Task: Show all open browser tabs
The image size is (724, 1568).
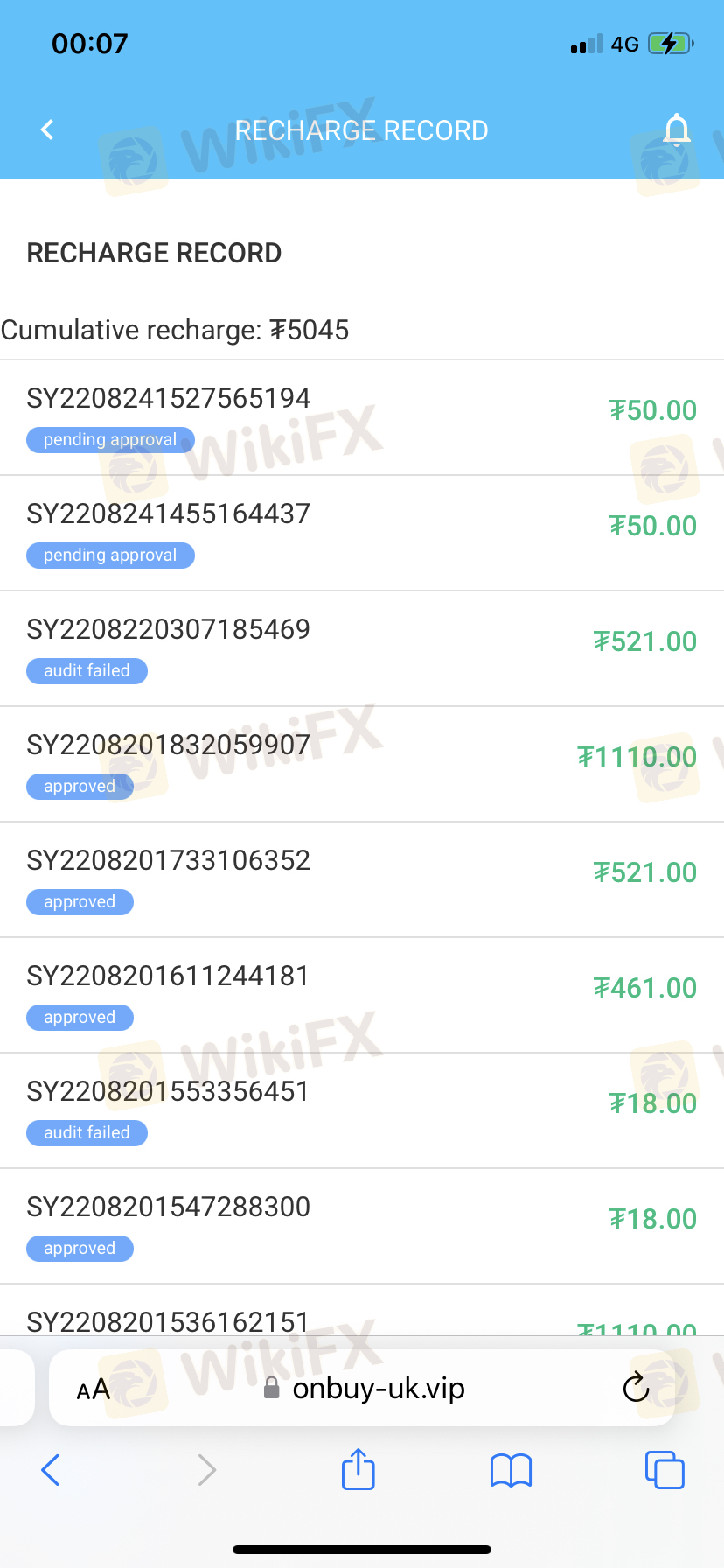Action: tap(665, 1470)
